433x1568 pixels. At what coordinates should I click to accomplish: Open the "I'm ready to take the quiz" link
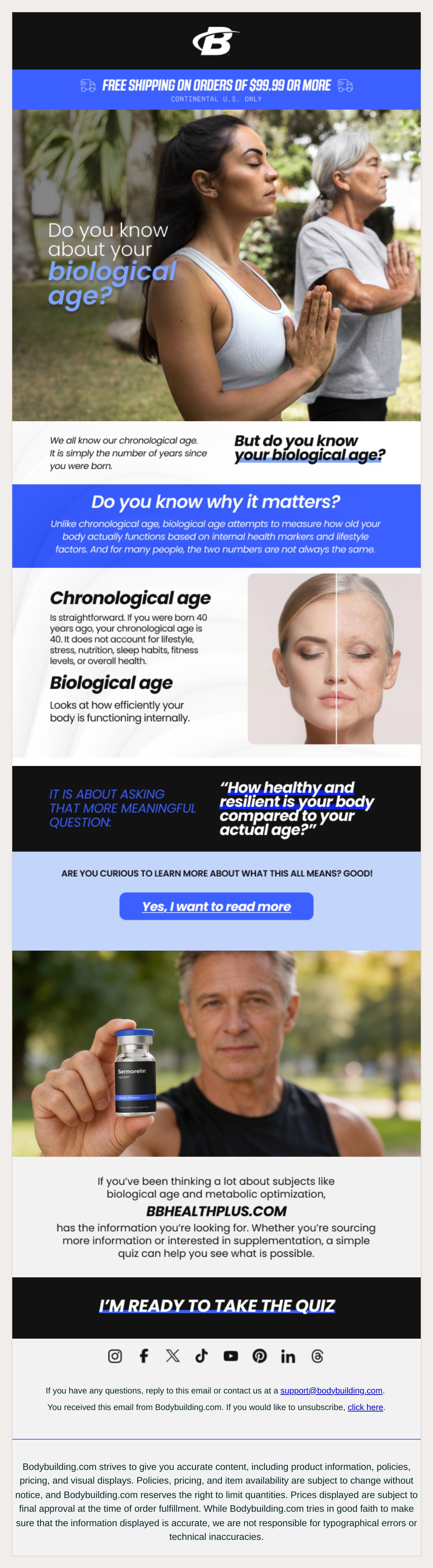pyautogui.click(x=217, y=1306)
